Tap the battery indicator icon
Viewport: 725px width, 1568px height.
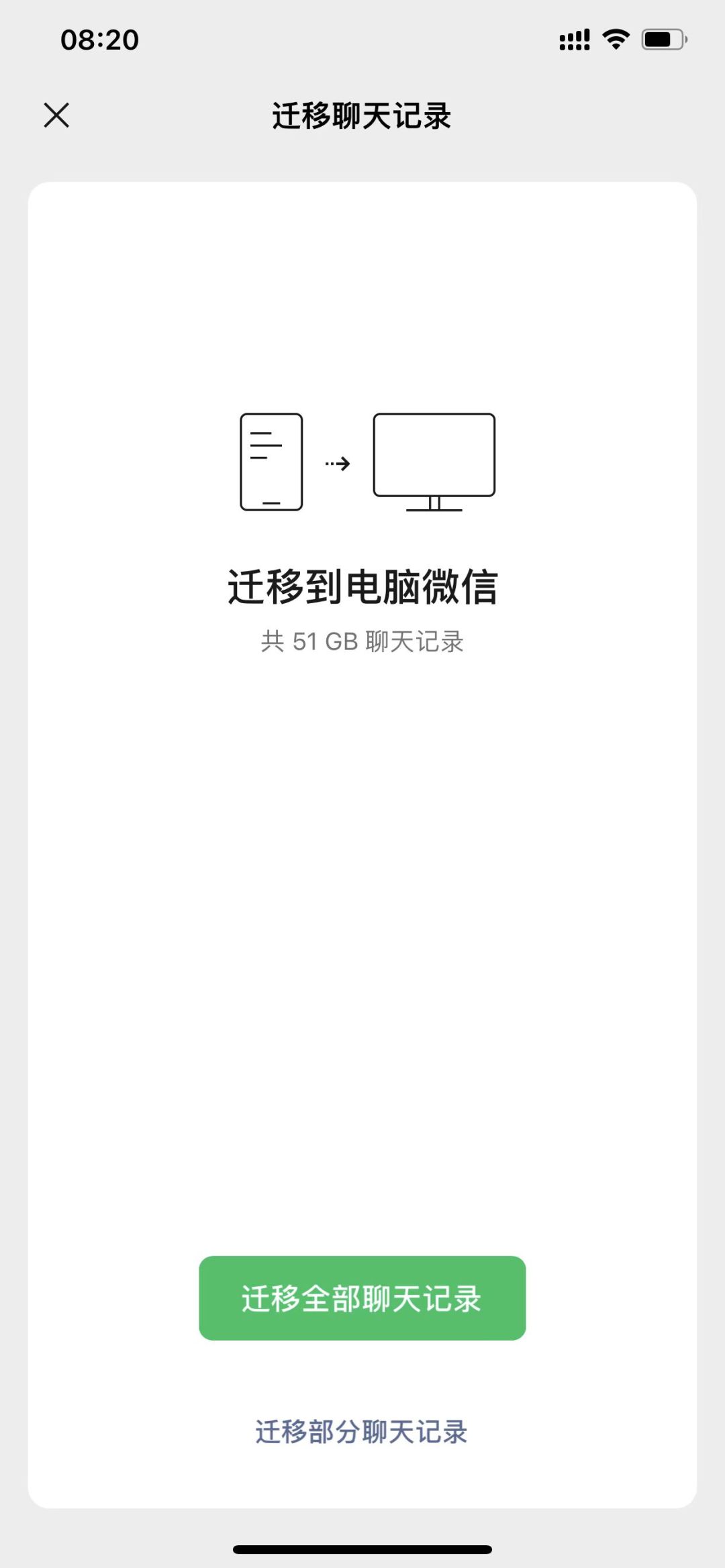tap(661, 40)
